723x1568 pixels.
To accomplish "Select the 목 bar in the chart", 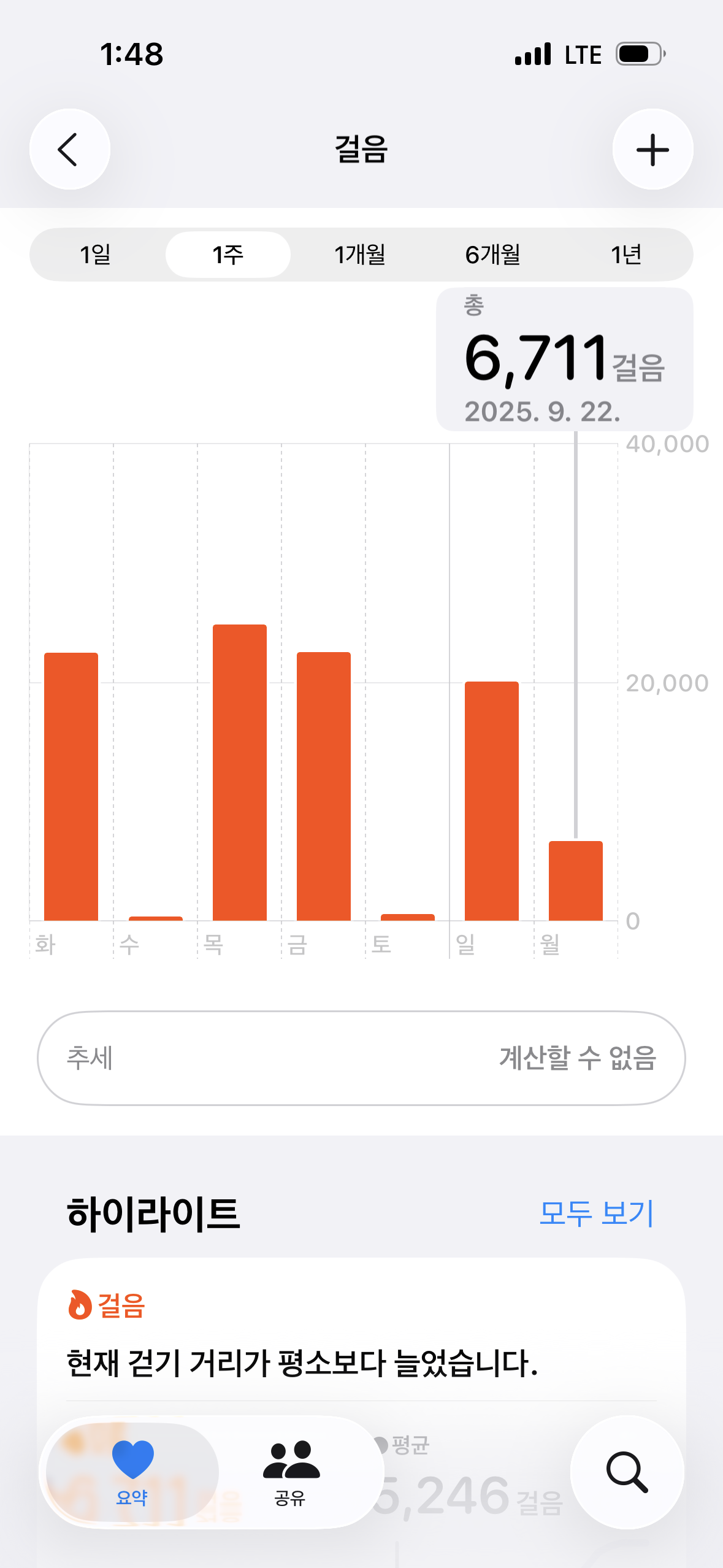I will [240, 773].
